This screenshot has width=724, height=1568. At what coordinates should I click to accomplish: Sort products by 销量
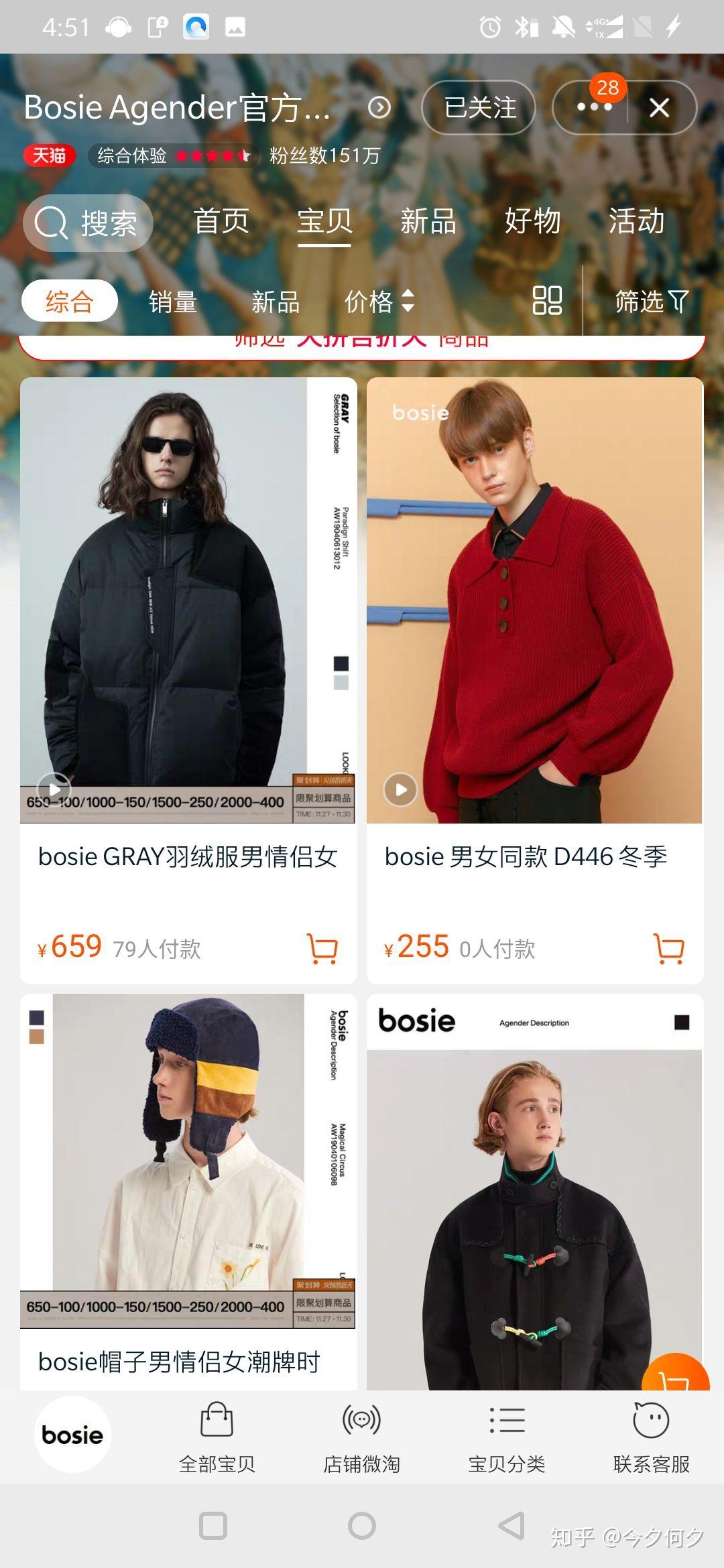coord(173,302)
